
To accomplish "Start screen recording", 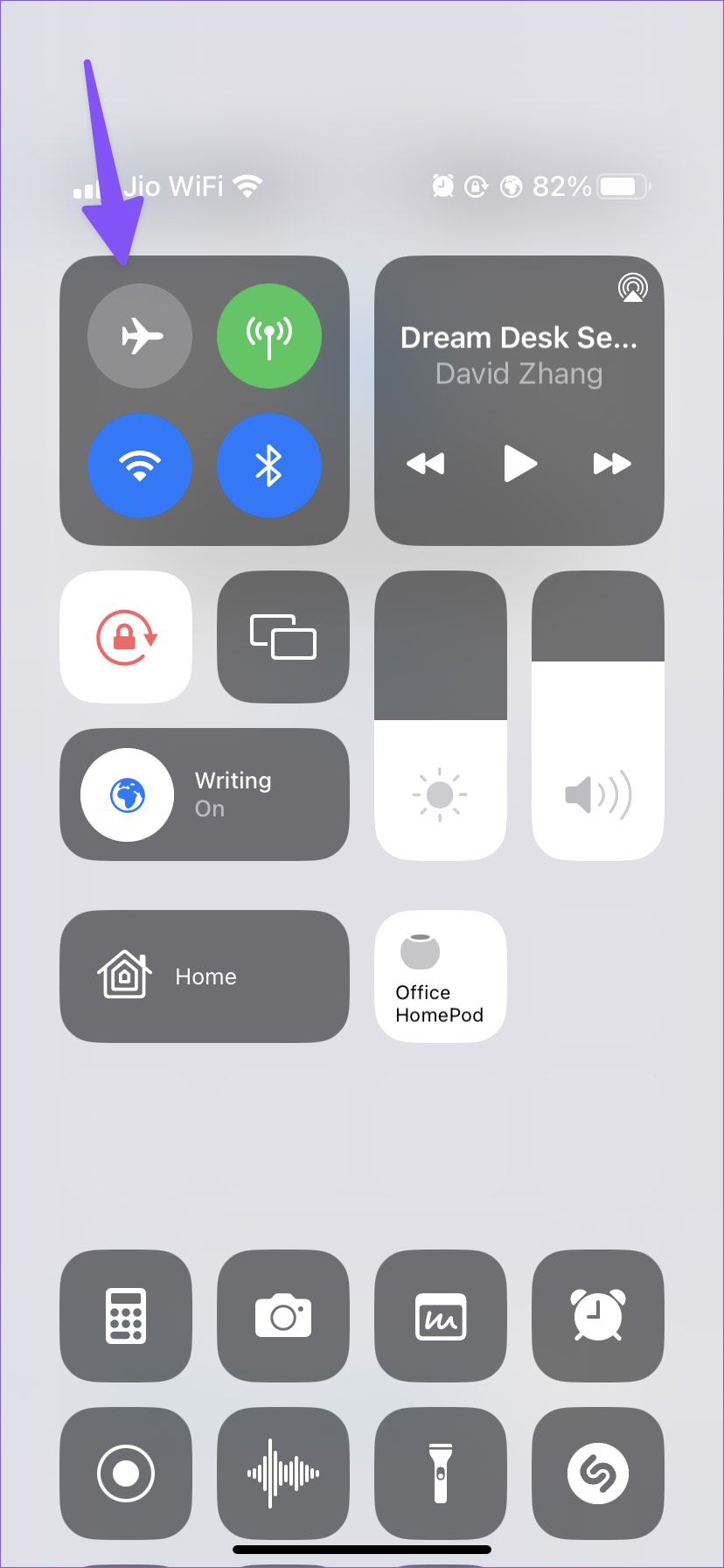I will (126, 1473).
